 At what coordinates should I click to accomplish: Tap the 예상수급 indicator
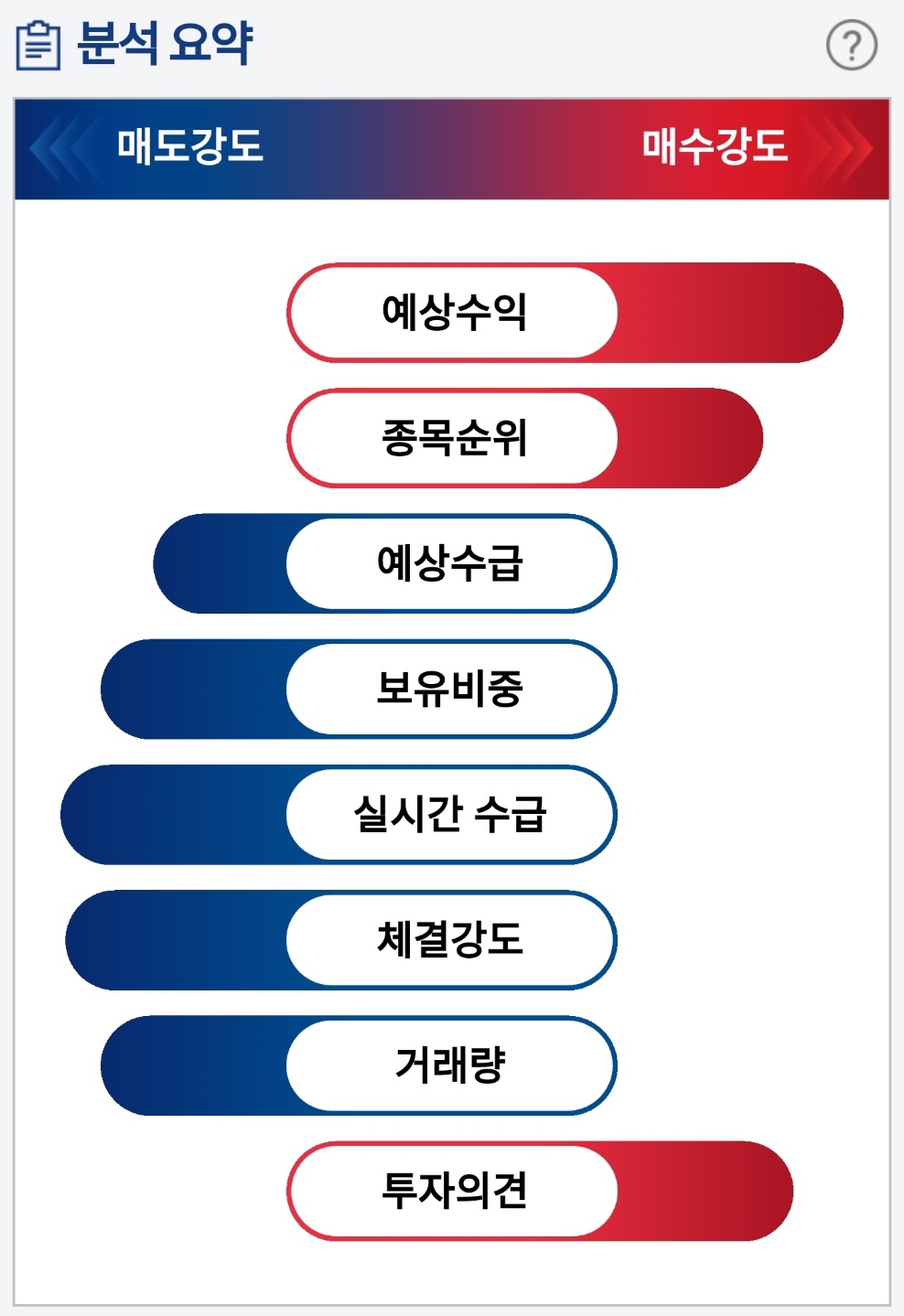[x=385, y=563]
